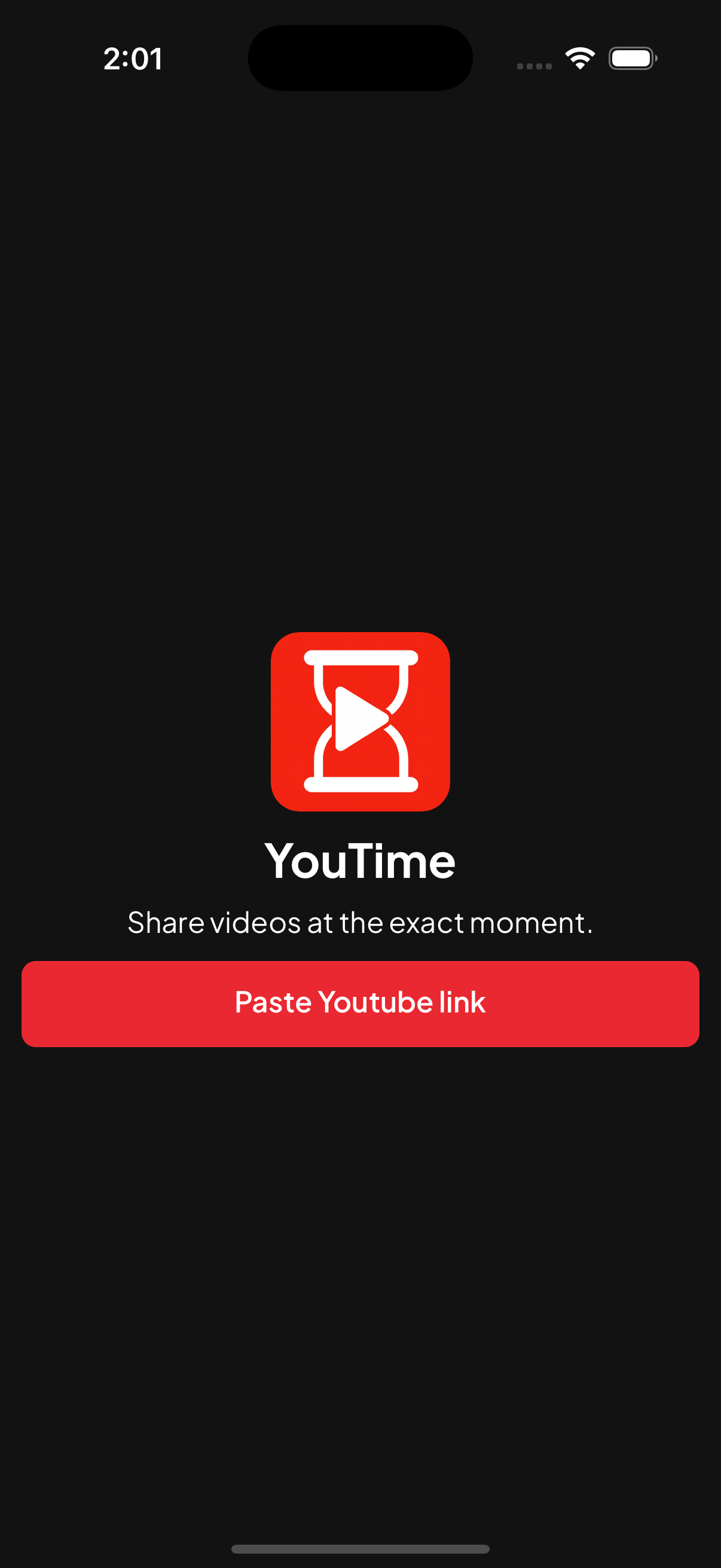721x1568 pixels.
Task: Click the YouTime title text
Action: pos(360,859)
